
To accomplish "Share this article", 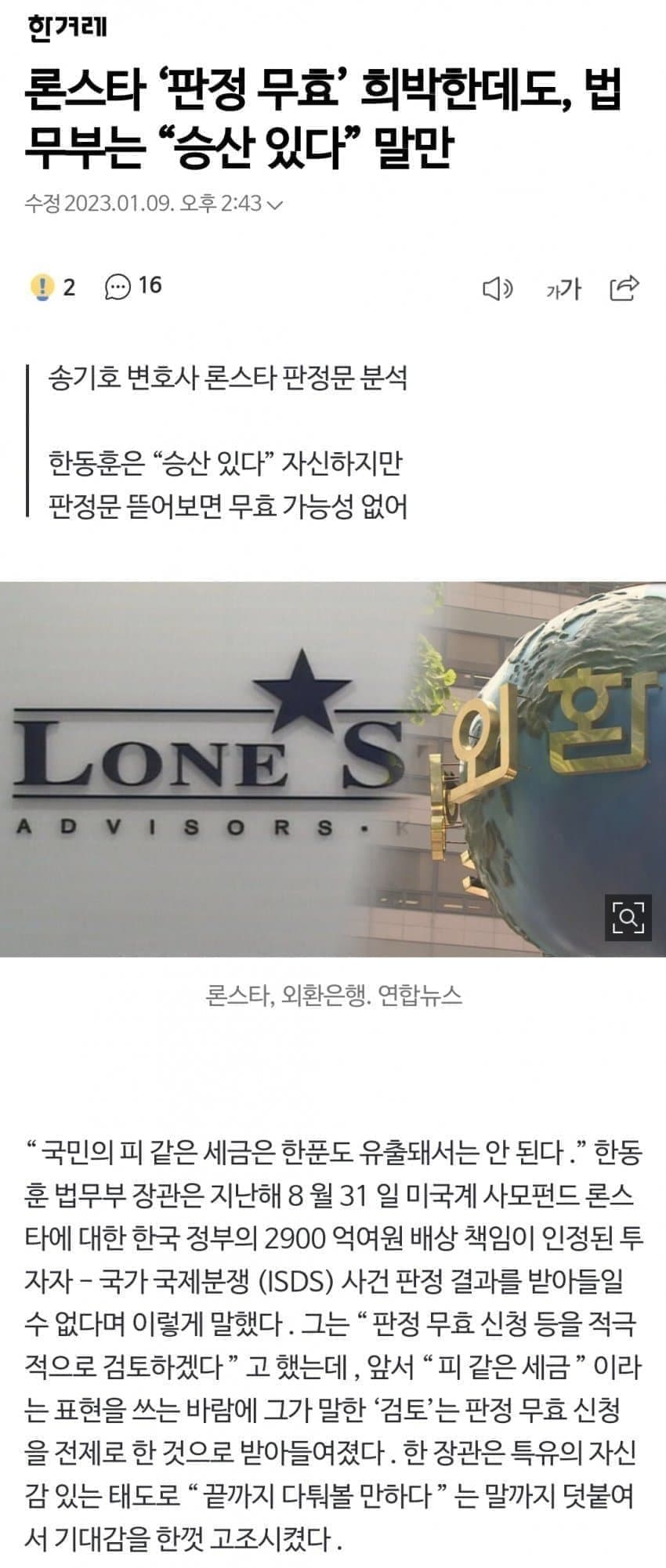I will [624, 288].
